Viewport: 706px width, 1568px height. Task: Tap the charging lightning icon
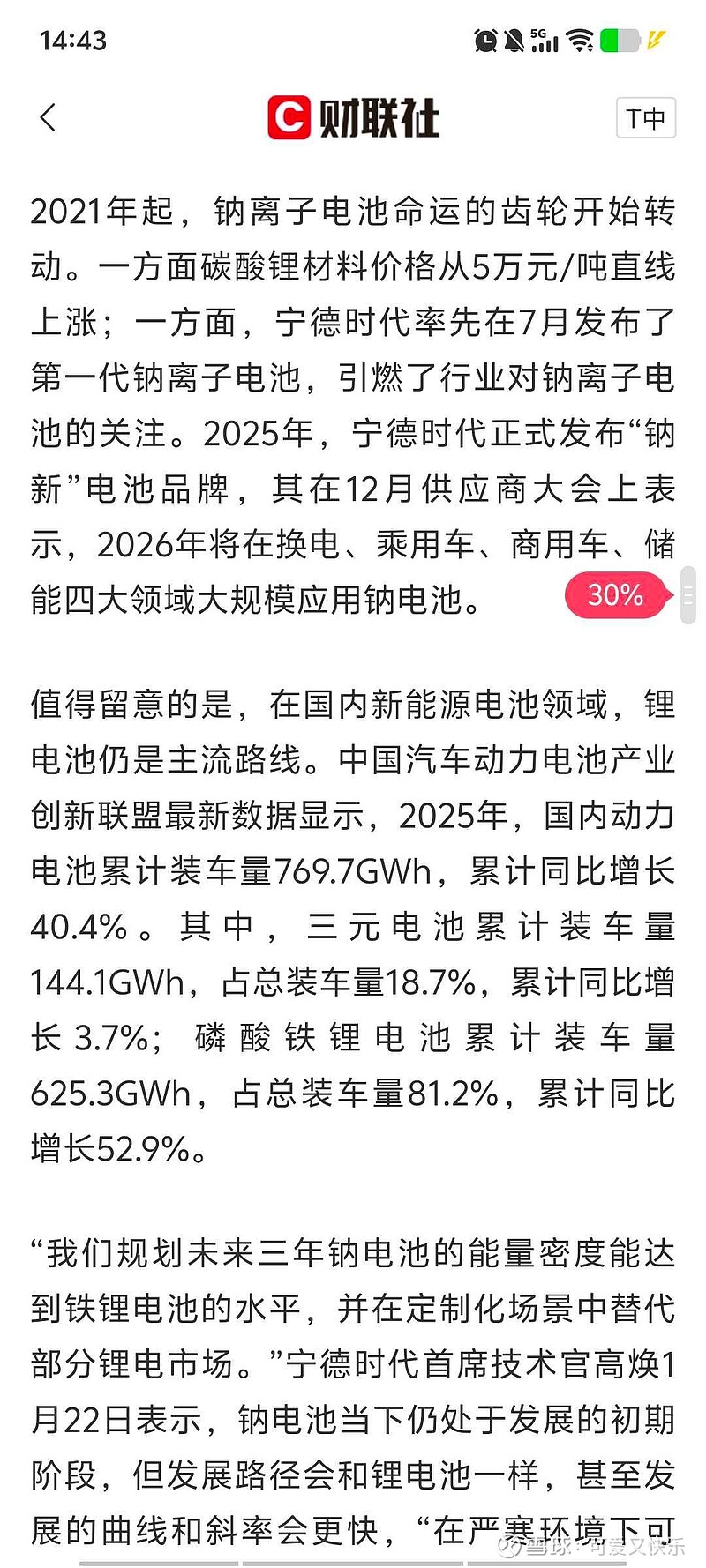coord(655,39)
